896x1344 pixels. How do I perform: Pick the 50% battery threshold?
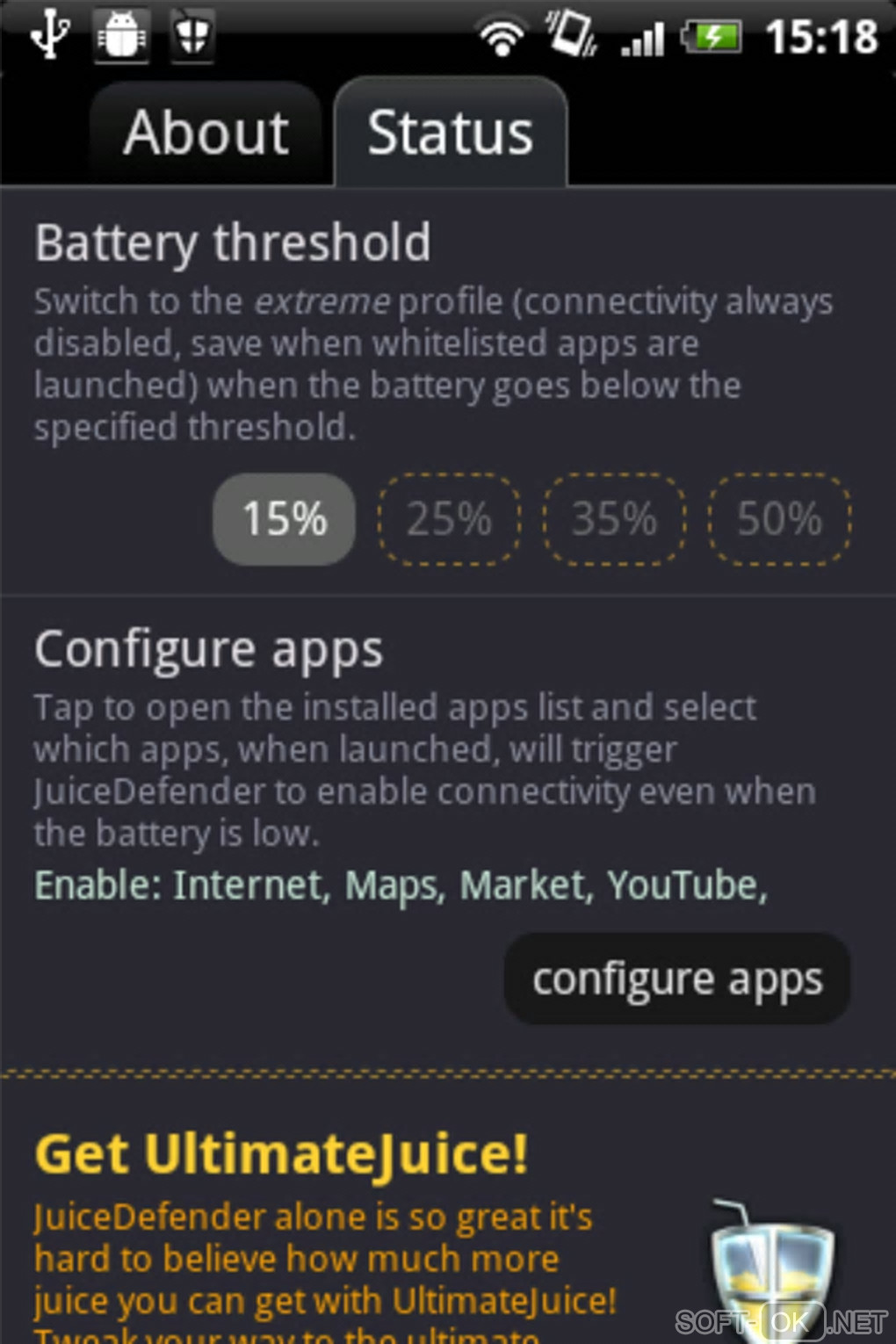pyautogui.click(x=779, y=518)
